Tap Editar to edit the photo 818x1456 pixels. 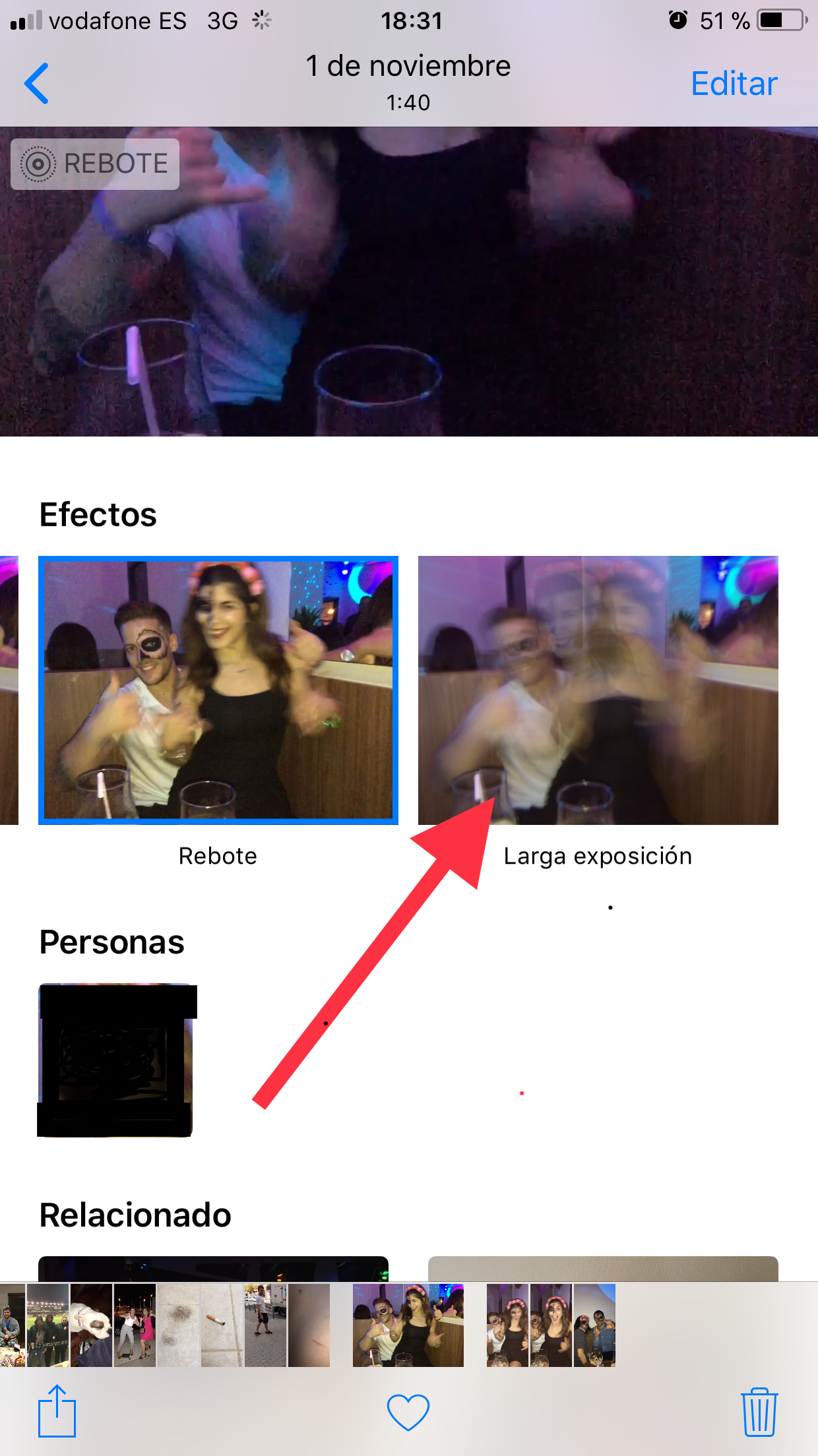coord(734,84)
